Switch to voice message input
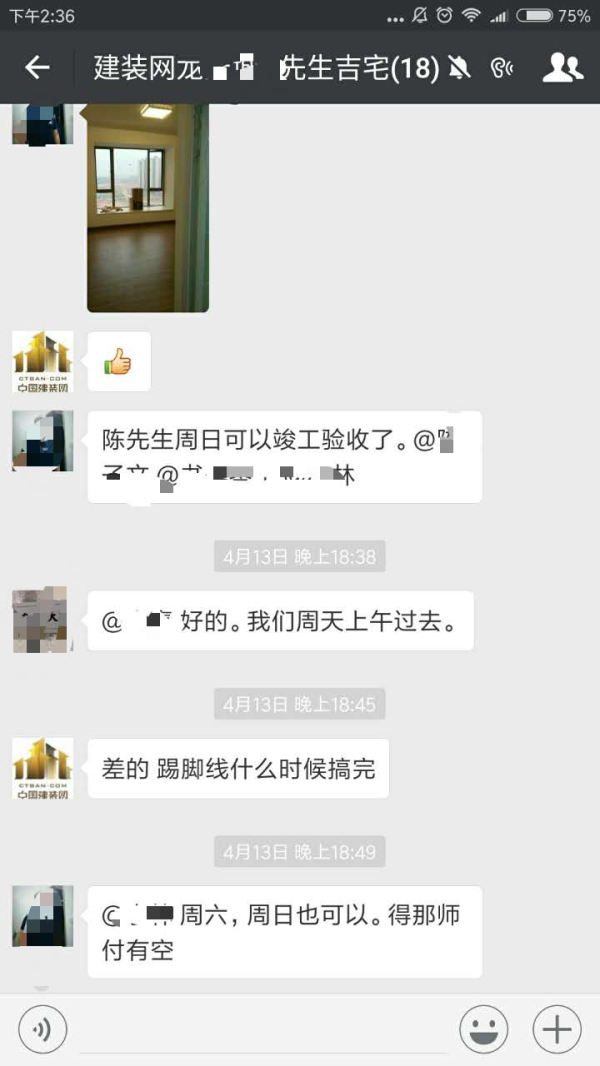Screen dimensions: 600x1066 pos(43,1029)
